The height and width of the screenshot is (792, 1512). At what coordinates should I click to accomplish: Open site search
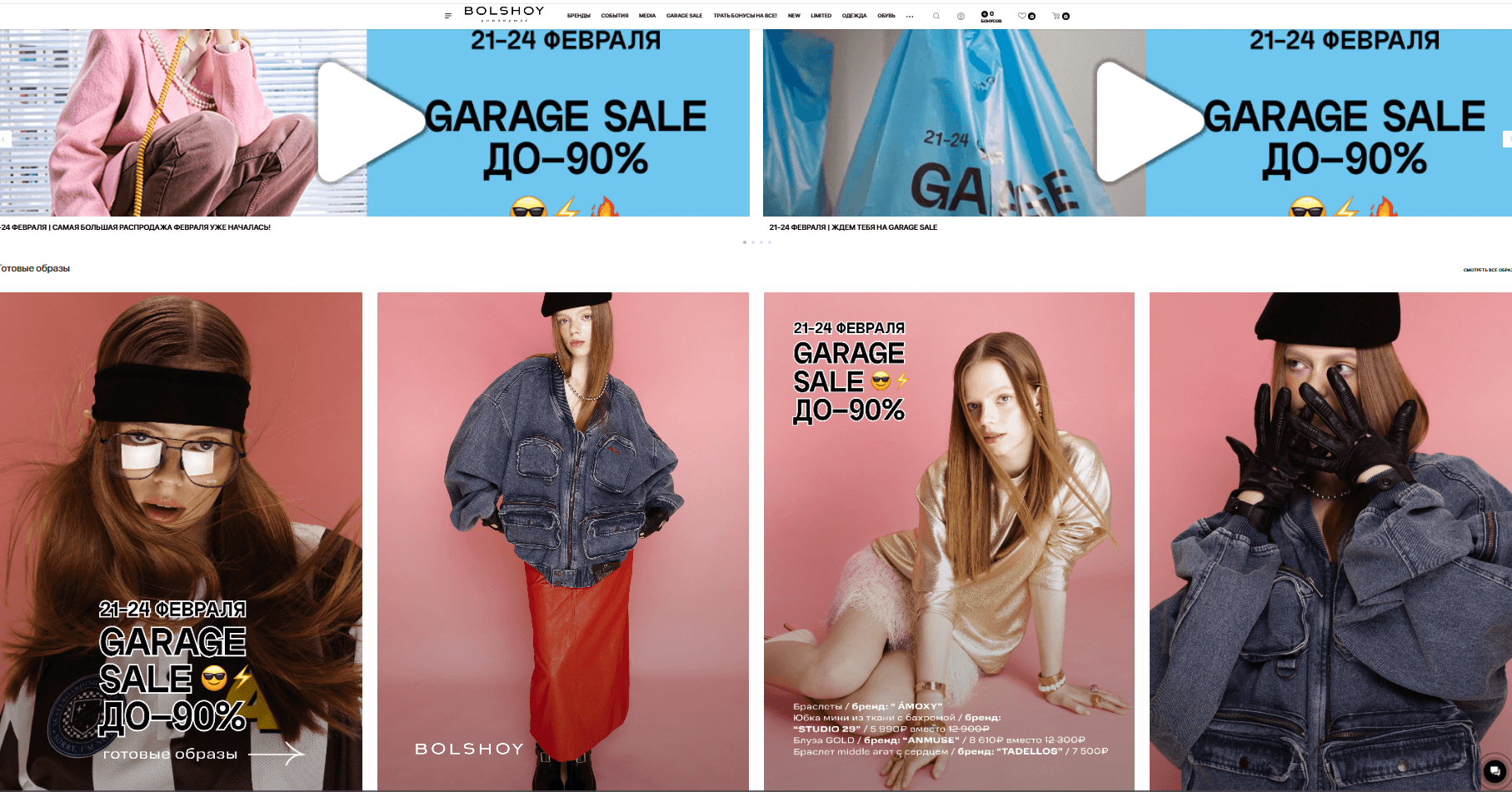(x=936, y=16)
